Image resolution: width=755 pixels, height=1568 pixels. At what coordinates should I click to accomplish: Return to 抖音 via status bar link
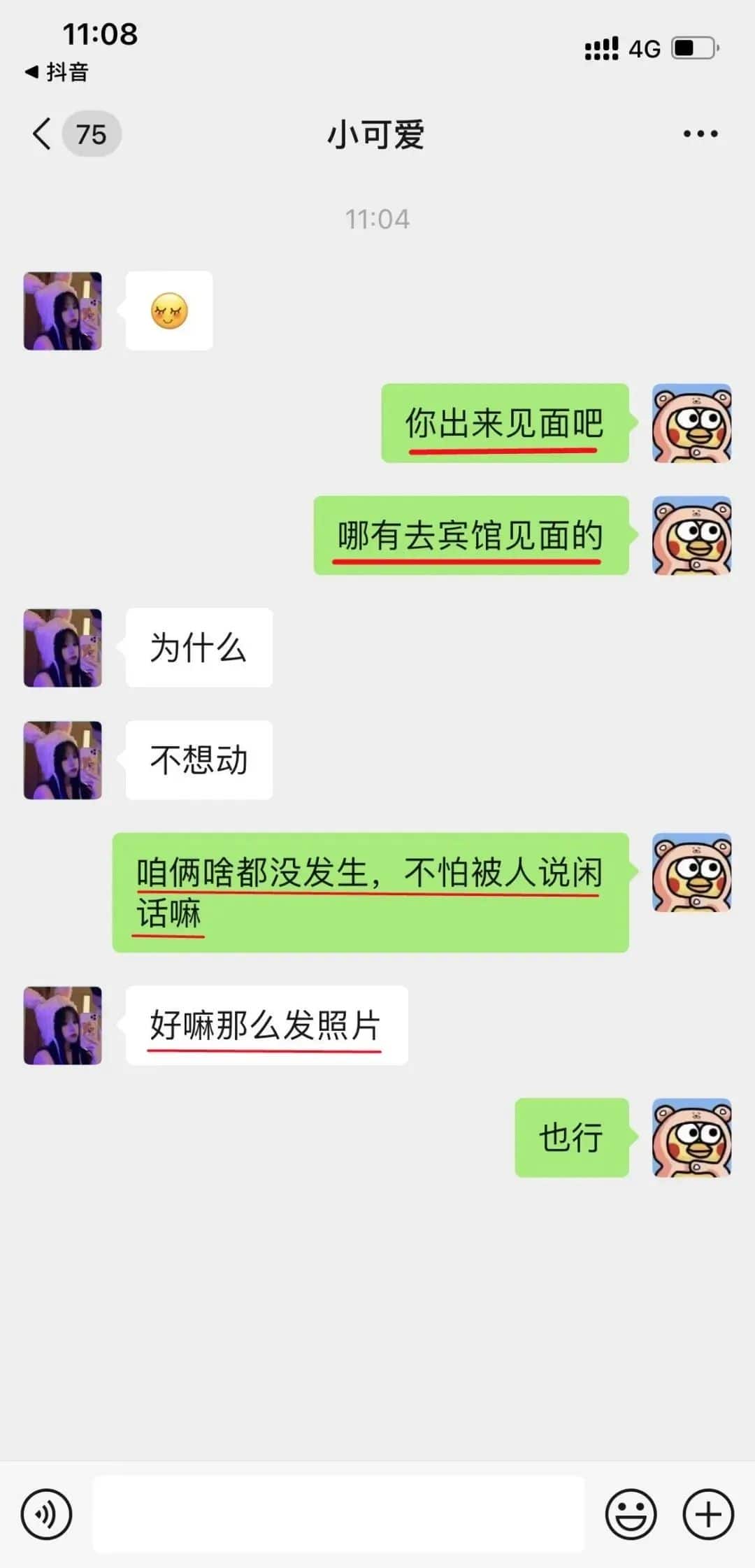pyautogui.click(x=57, y=71)
